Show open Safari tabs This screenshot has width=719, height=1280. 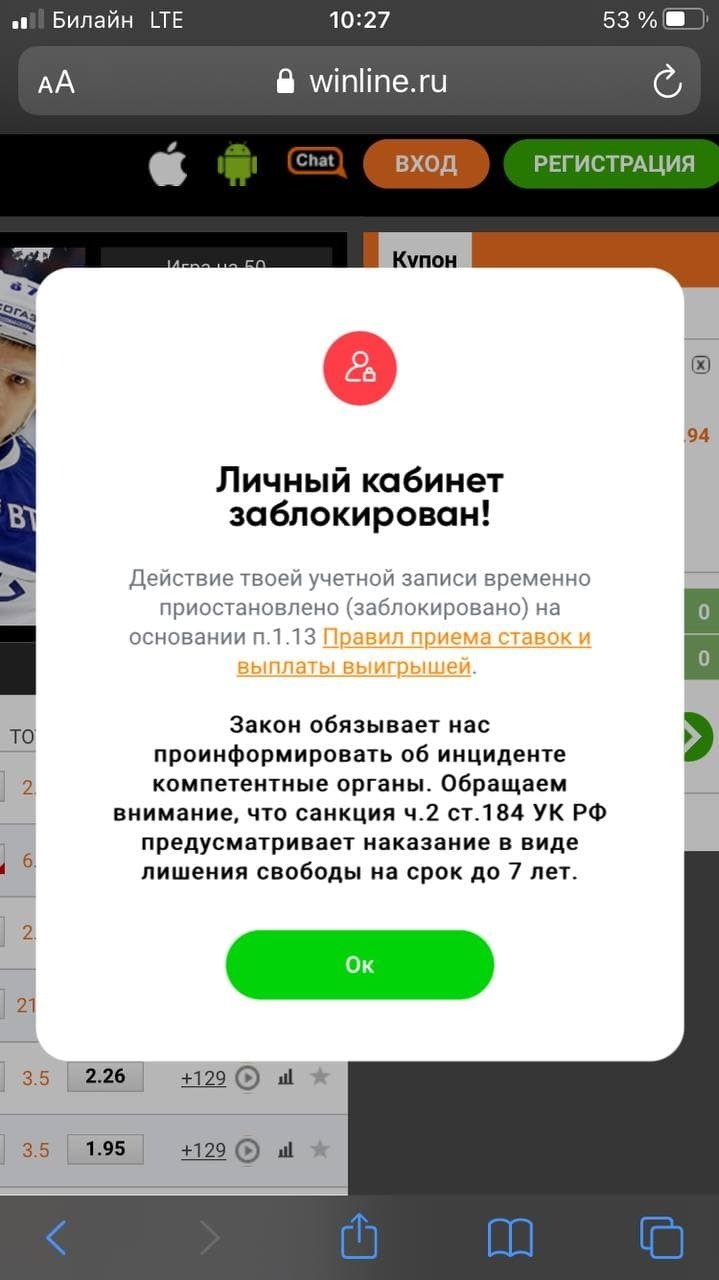point(660,1238)
